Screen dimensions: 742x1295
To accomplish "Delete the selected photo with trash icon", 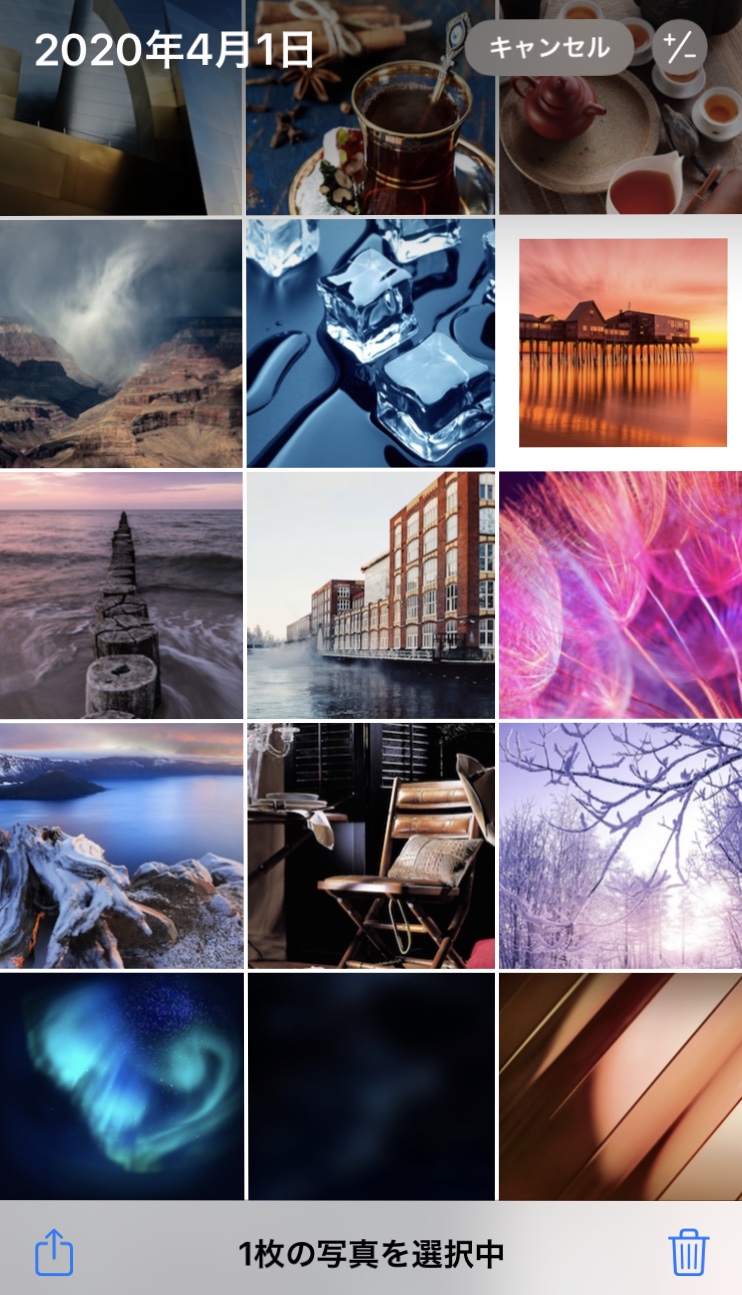I will [x=688, y=1252].
